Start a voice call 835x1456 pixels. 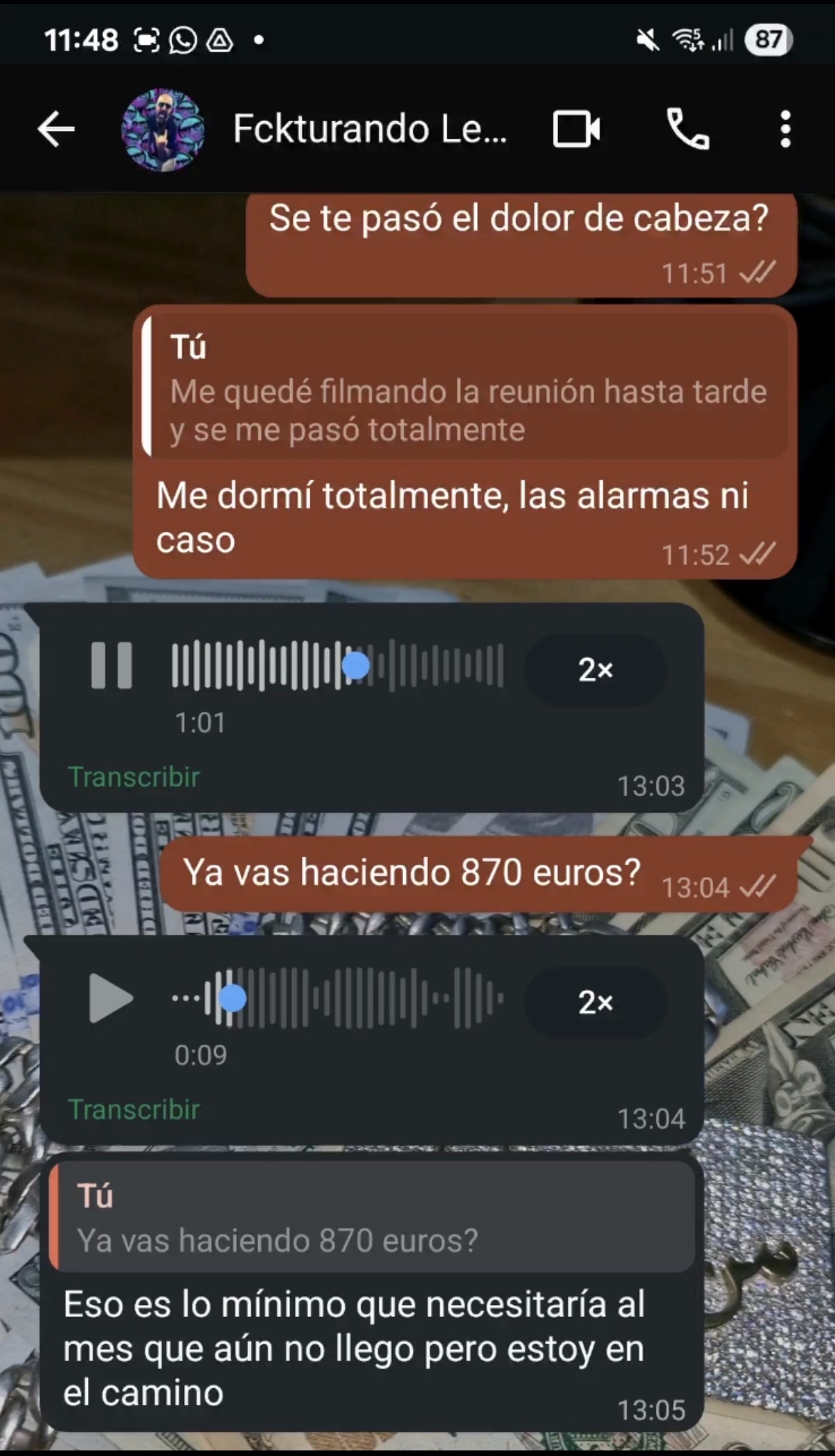pos(688,129)
